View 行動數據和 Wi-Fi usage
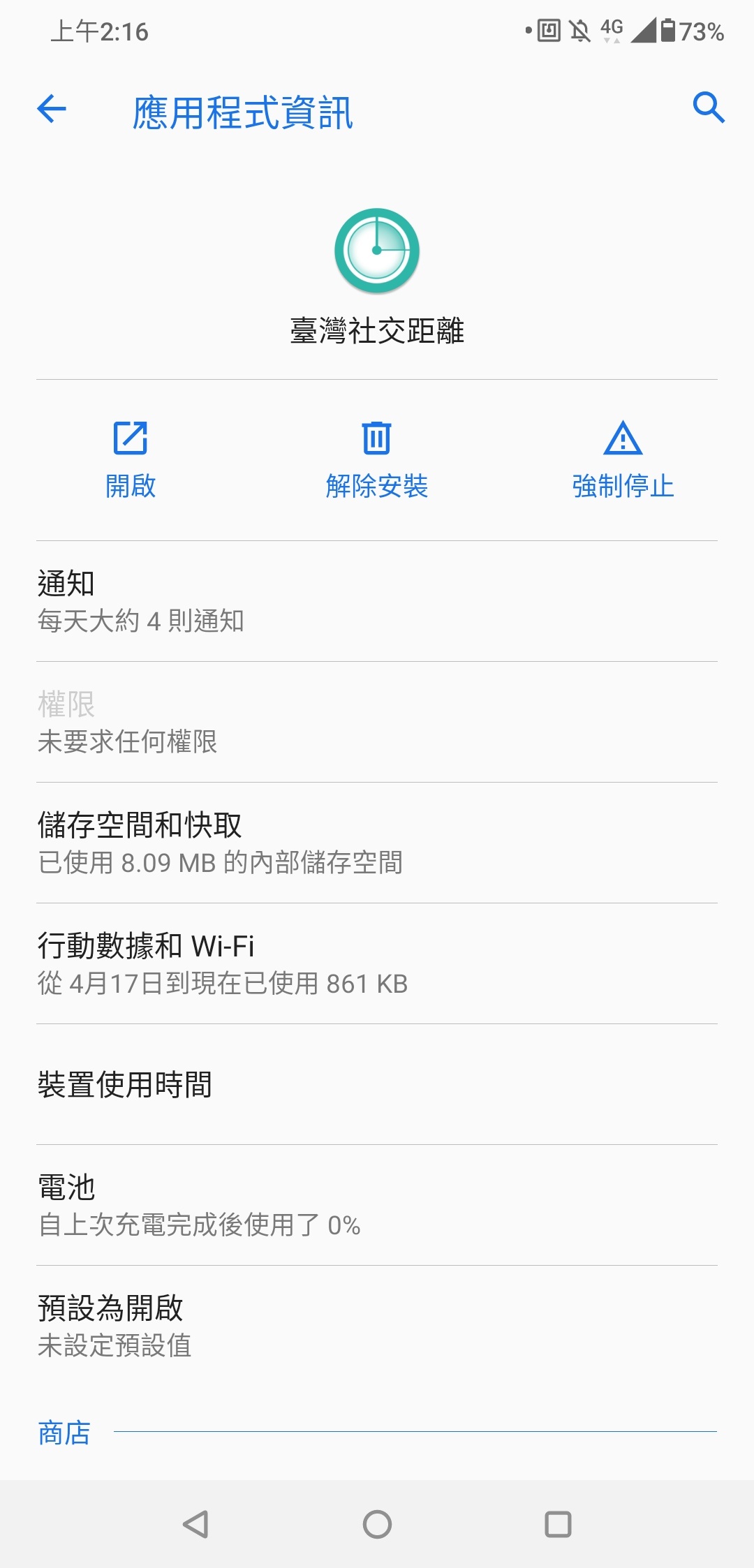The width and height of the screenshot is (754, 1568). pyautogui.click(x=377, y=963)
